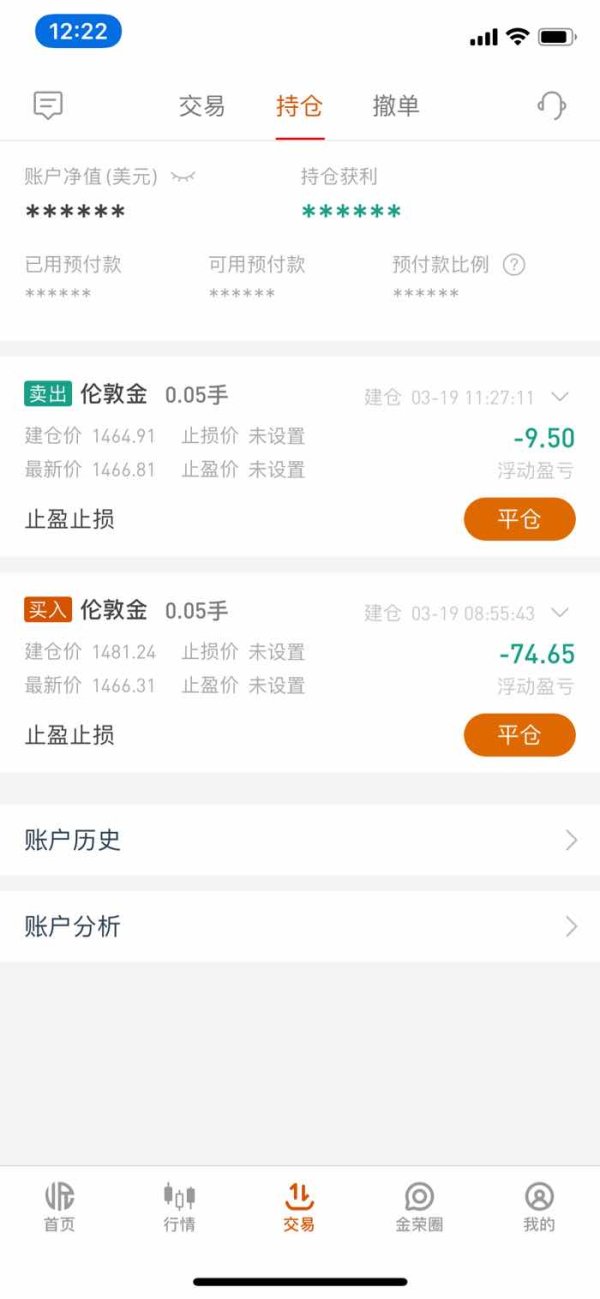The image size is (600, 1299).
Task: Open 账户历史
Action: (x=300, y=840)
